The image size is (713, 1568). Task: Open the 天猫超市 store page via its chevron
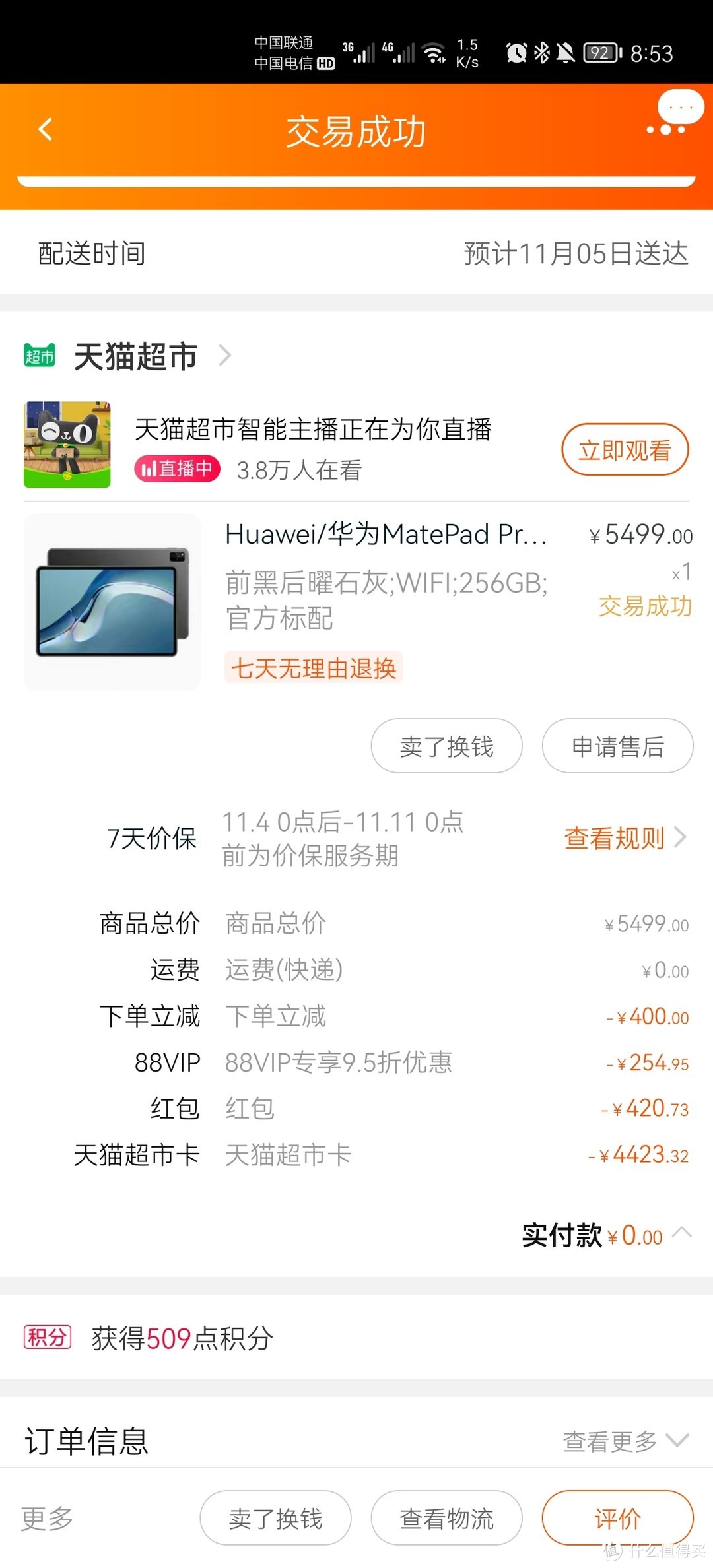(225, 356)
